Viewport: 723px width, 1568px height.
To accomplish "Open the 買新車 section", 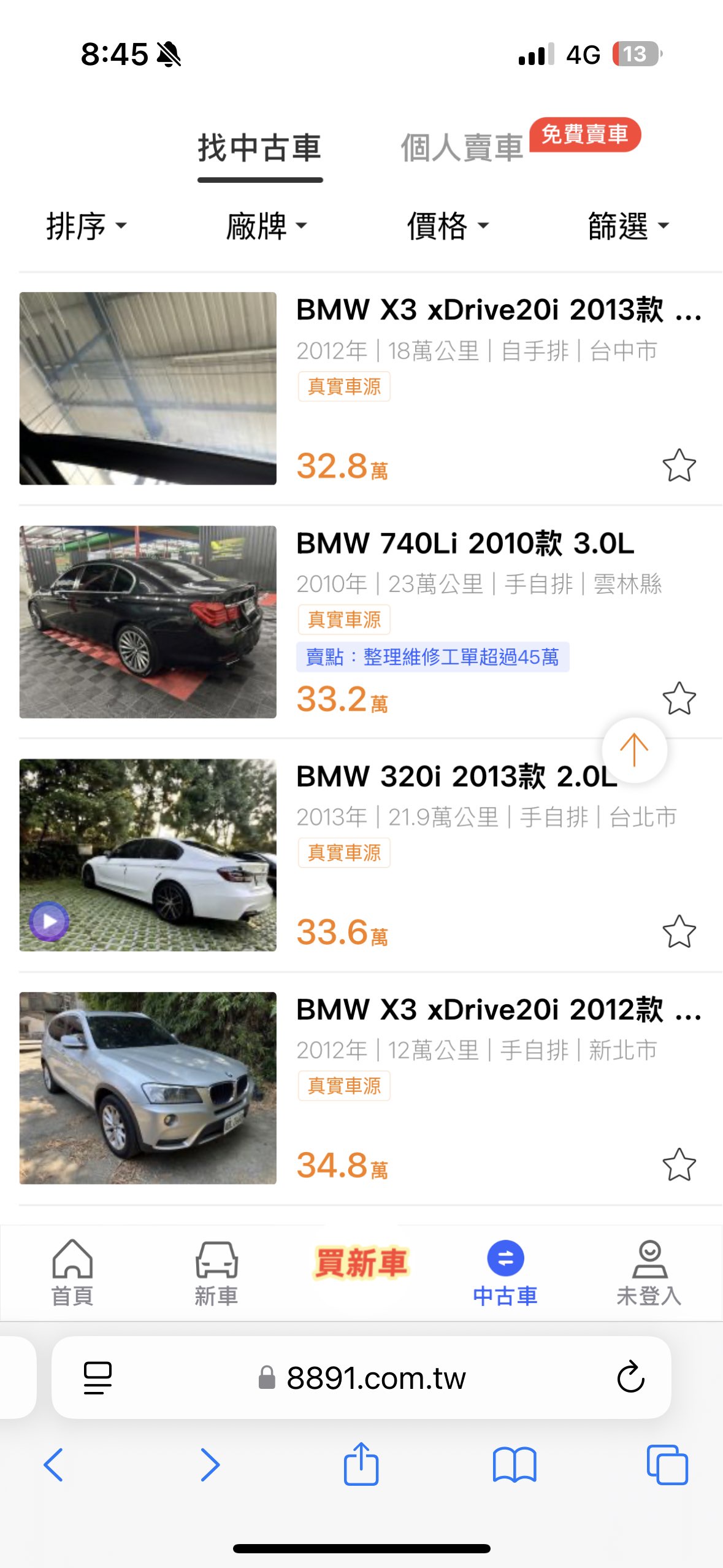I will coord(361,1264).
